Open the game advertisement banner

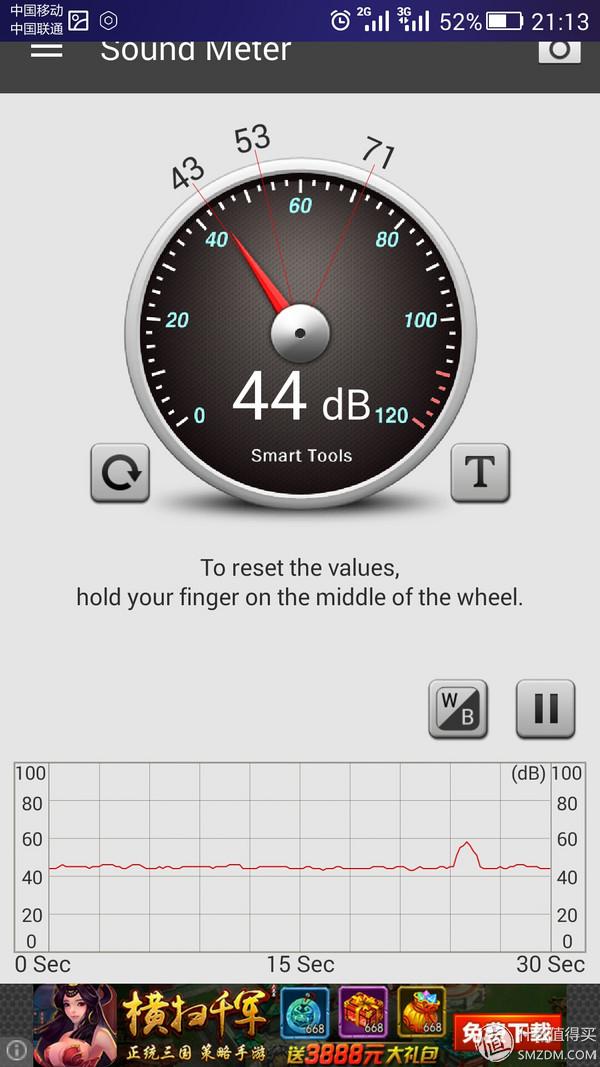click(300, 1025)
